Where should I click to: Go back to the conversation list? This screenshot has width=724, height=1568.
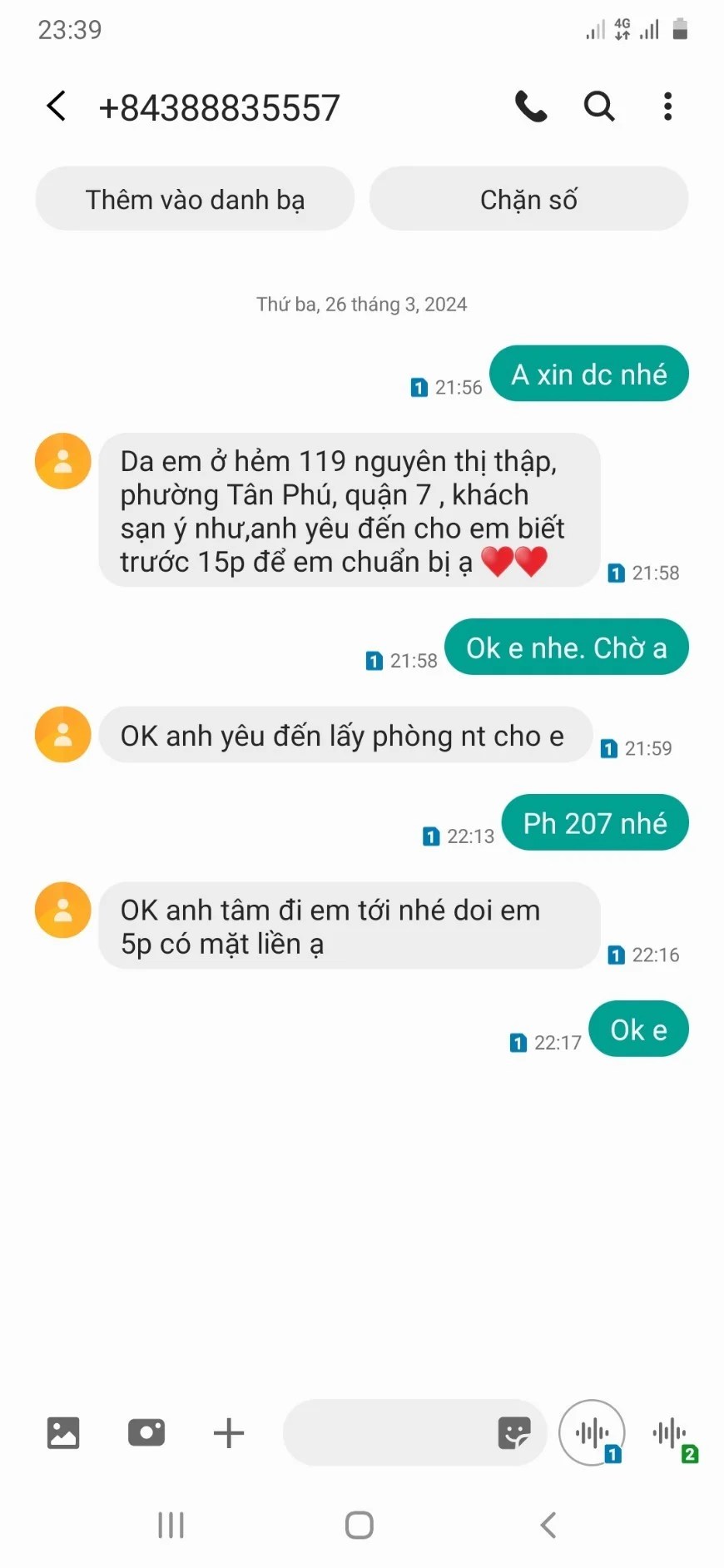(57, 107)
